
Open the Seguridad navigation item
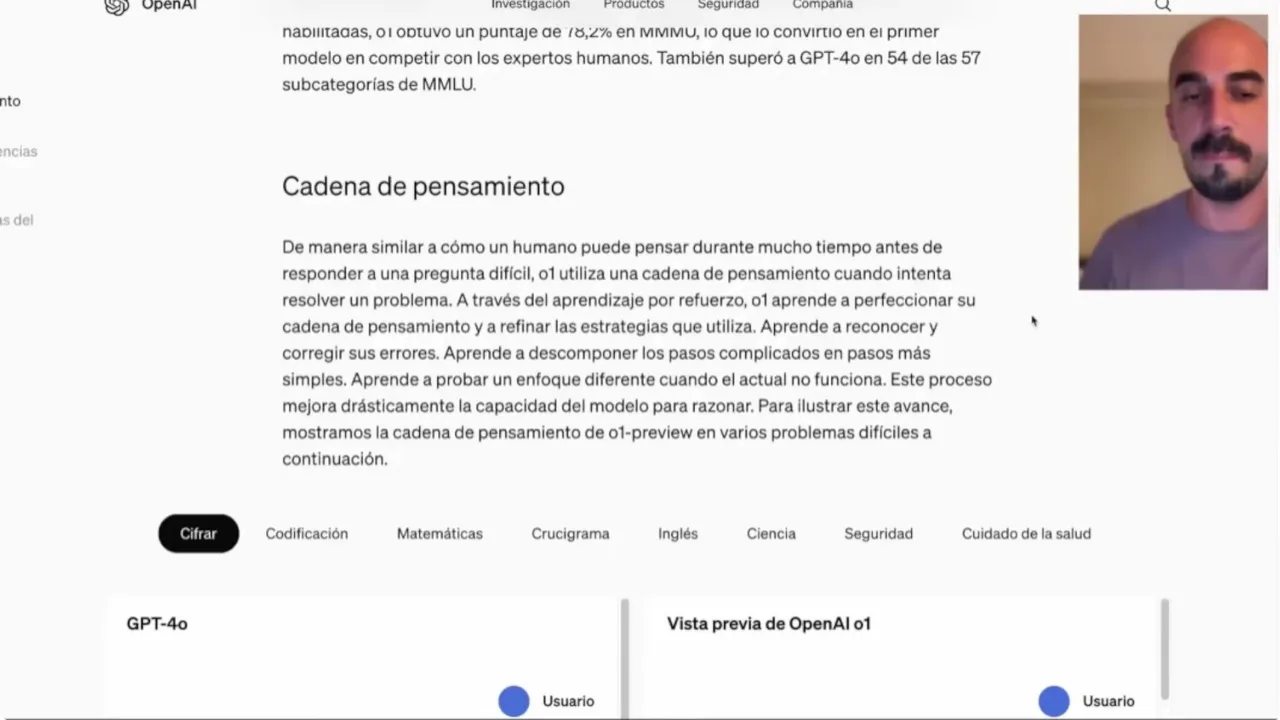[728, 5]
